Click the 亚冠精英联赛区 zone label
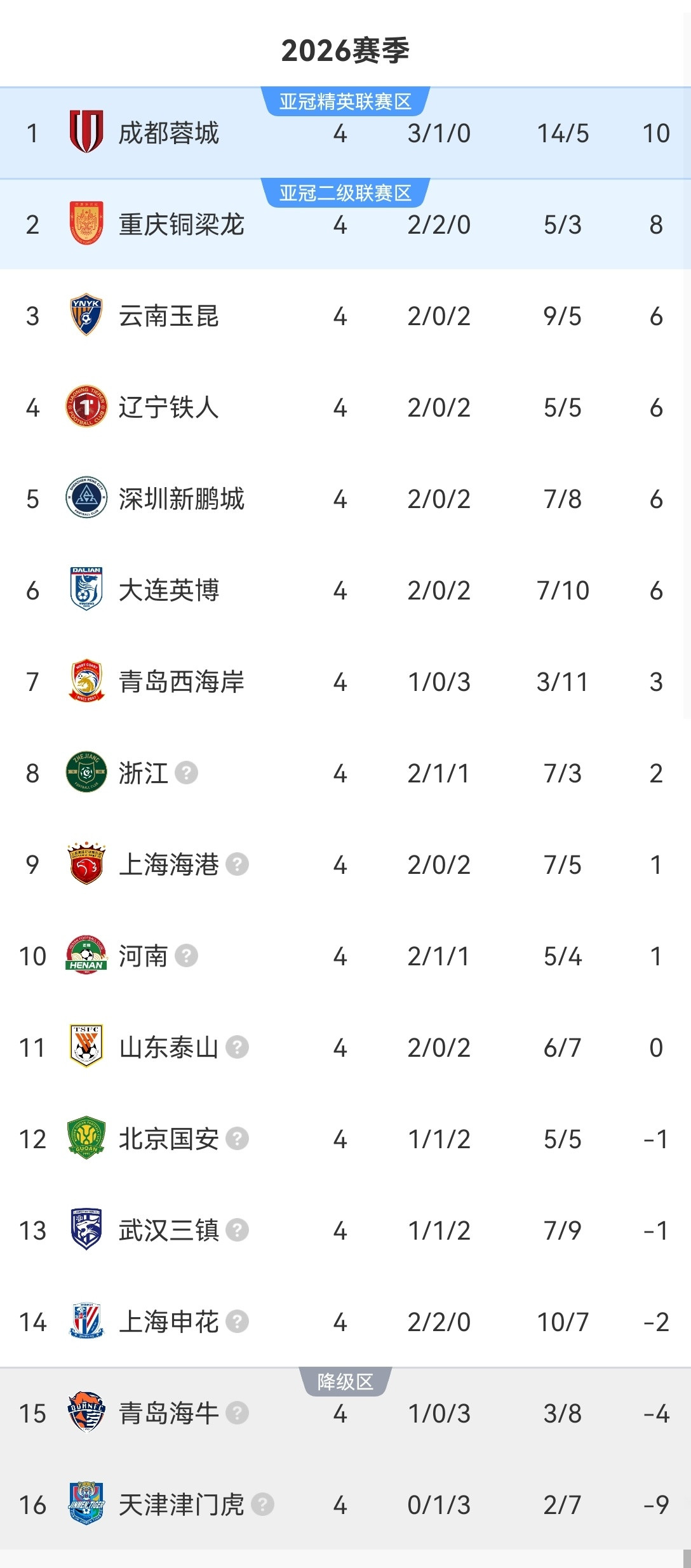Viewport: 691px width, 1568px height. (346, 99)
